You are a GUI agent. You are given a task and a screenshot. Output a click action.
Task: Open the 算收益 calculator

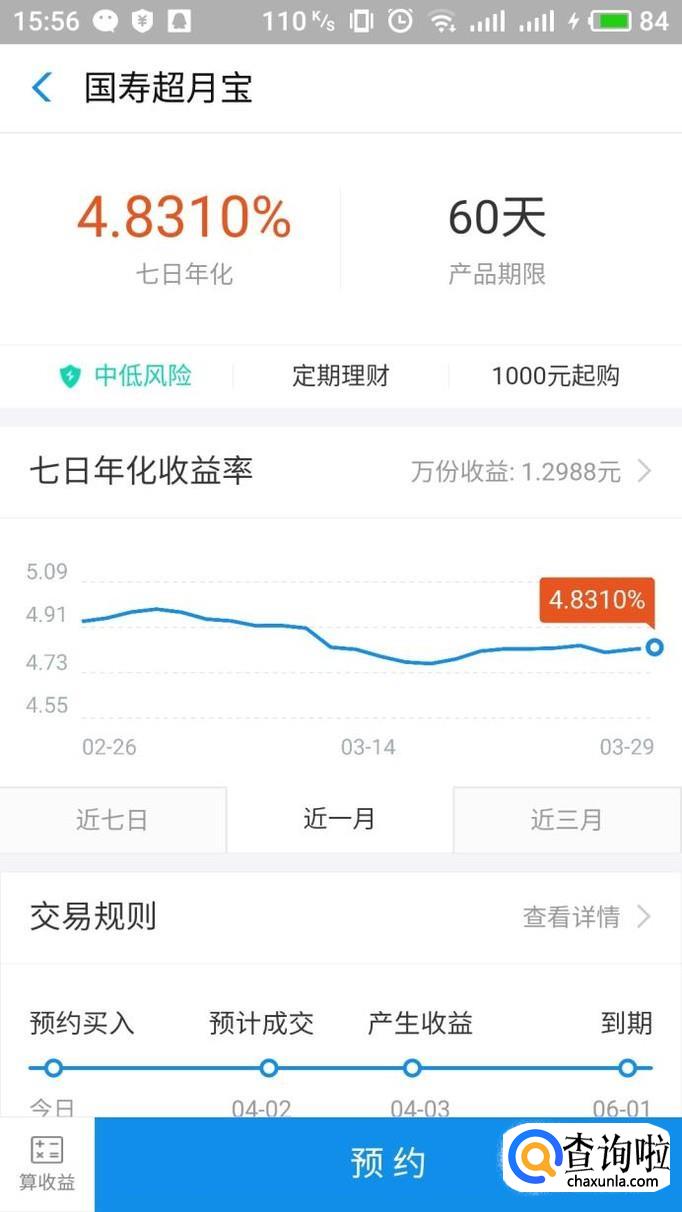47,1164
